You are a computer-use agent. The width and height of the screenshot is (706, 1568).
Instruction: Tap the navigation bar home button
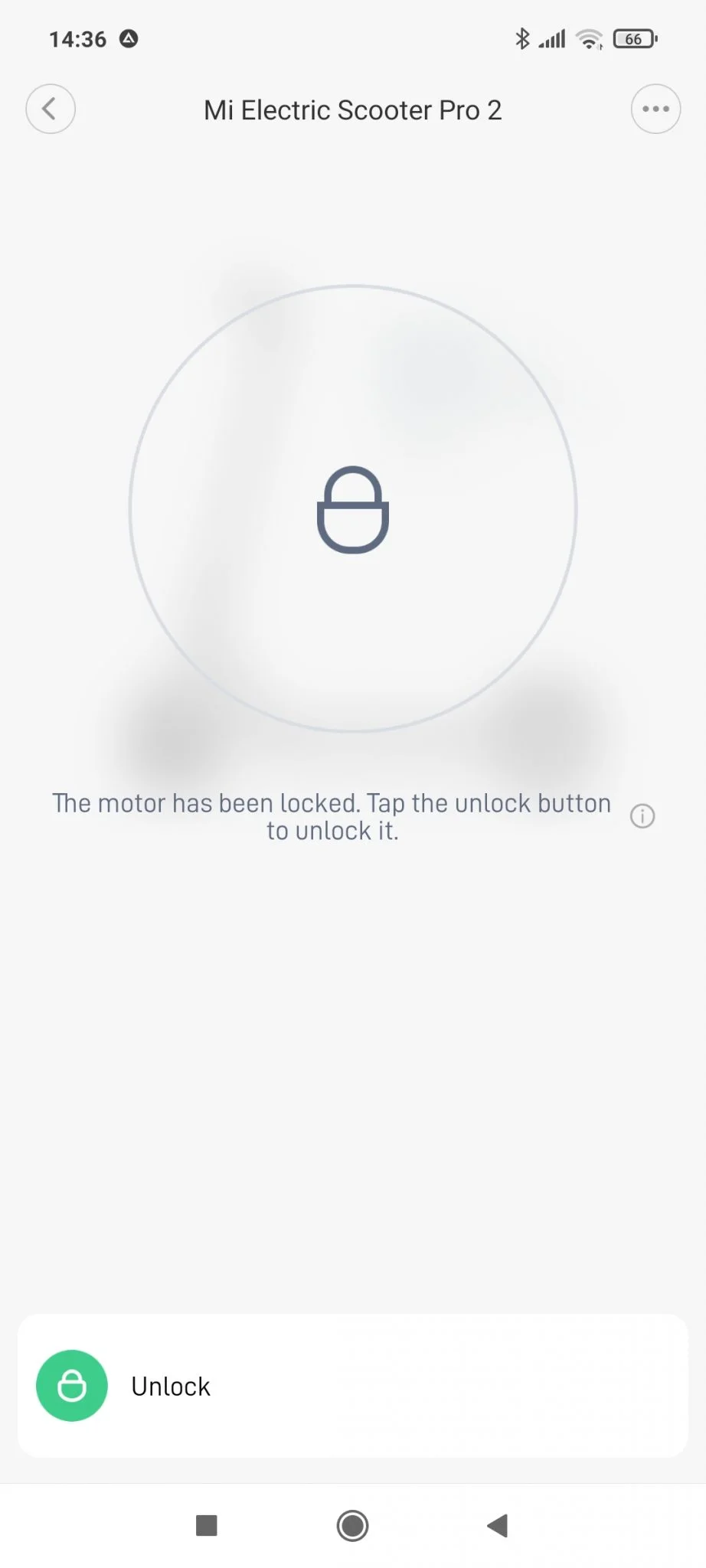(352, 1526)
